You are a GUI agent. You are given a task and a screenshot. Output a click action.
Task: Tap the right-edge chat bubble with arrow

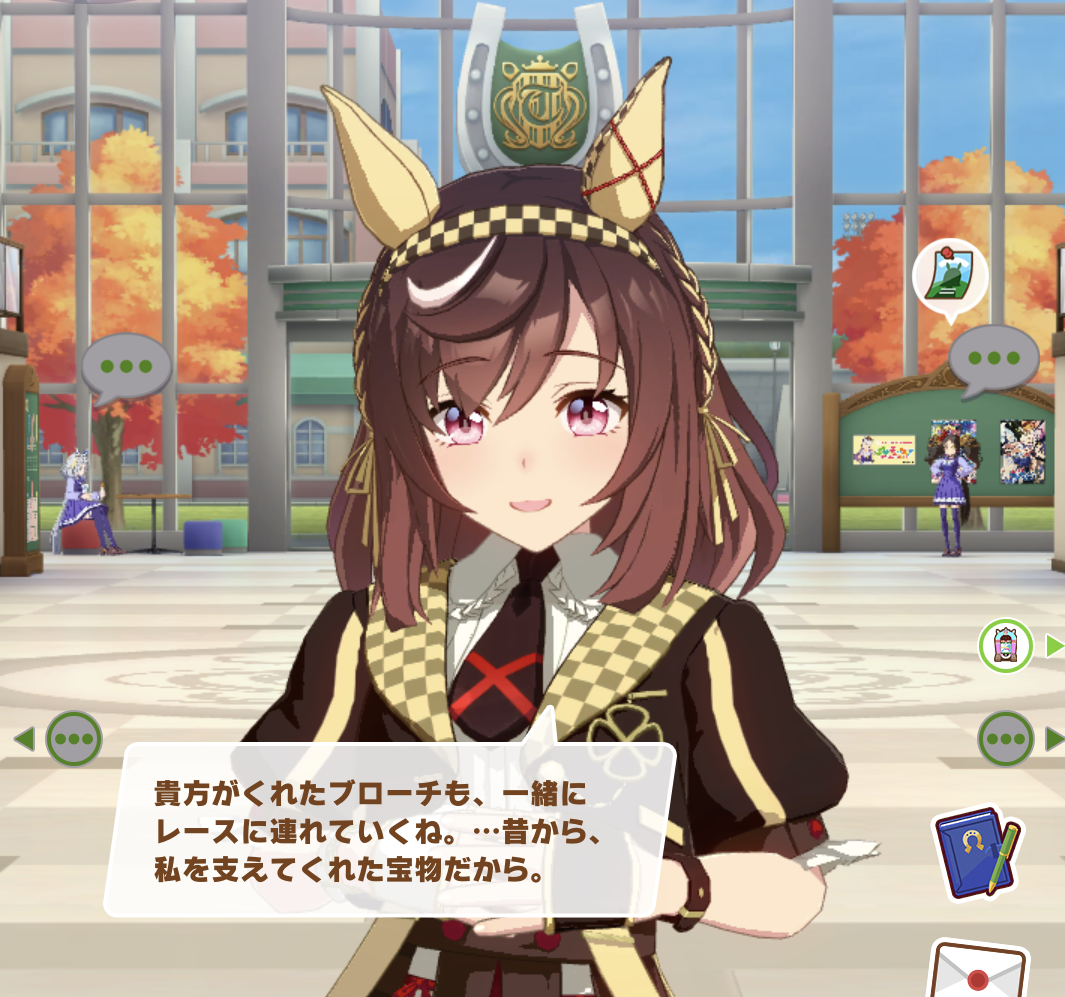1006,739
